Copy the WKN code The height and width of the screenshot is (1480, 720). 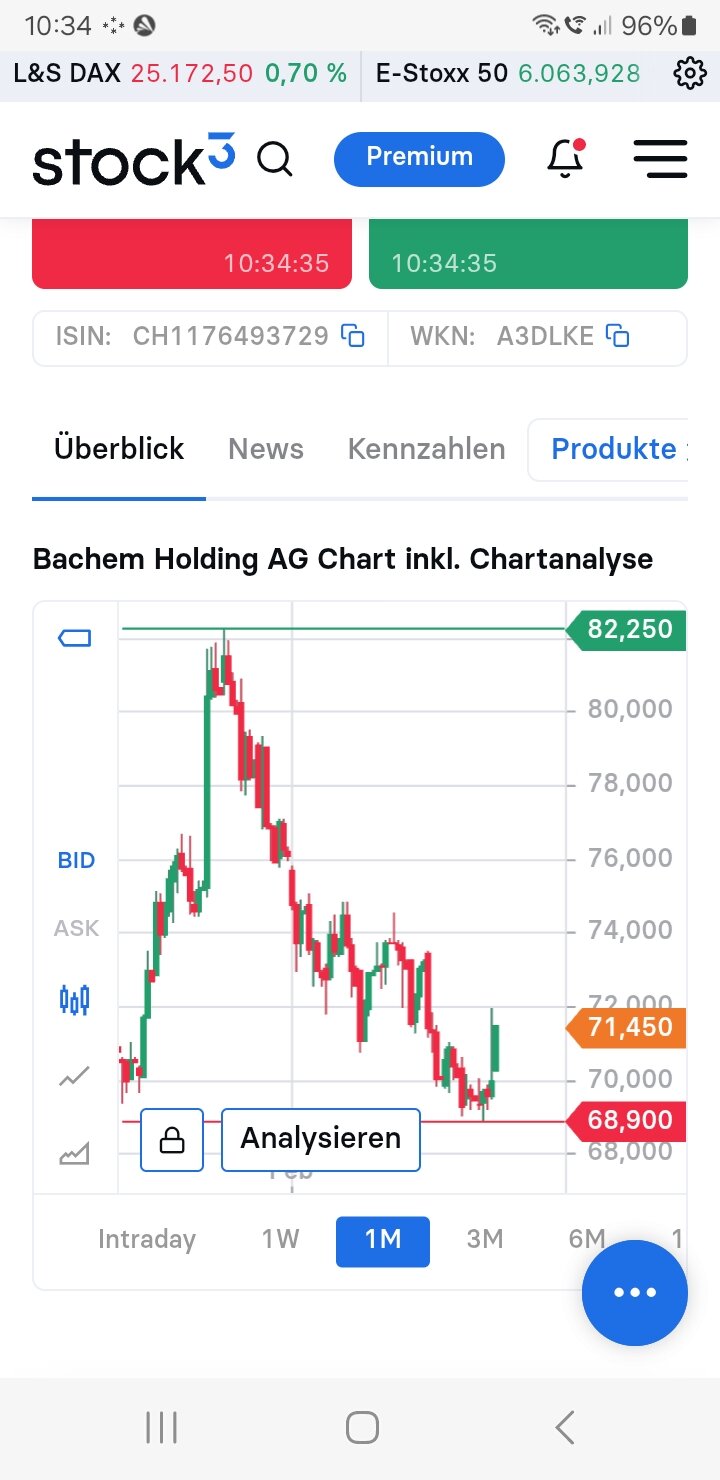tap(618, 336)
